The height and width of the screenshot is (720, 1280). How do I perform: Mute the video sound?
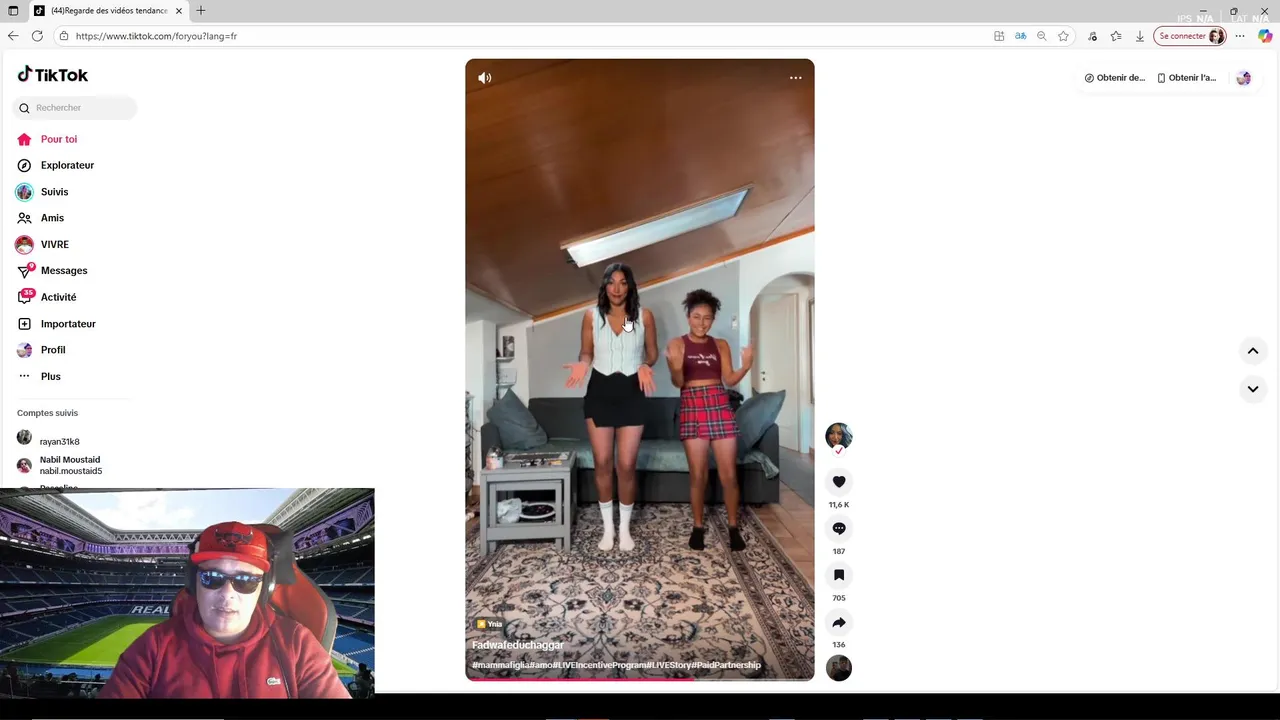[x=485, y=78]
